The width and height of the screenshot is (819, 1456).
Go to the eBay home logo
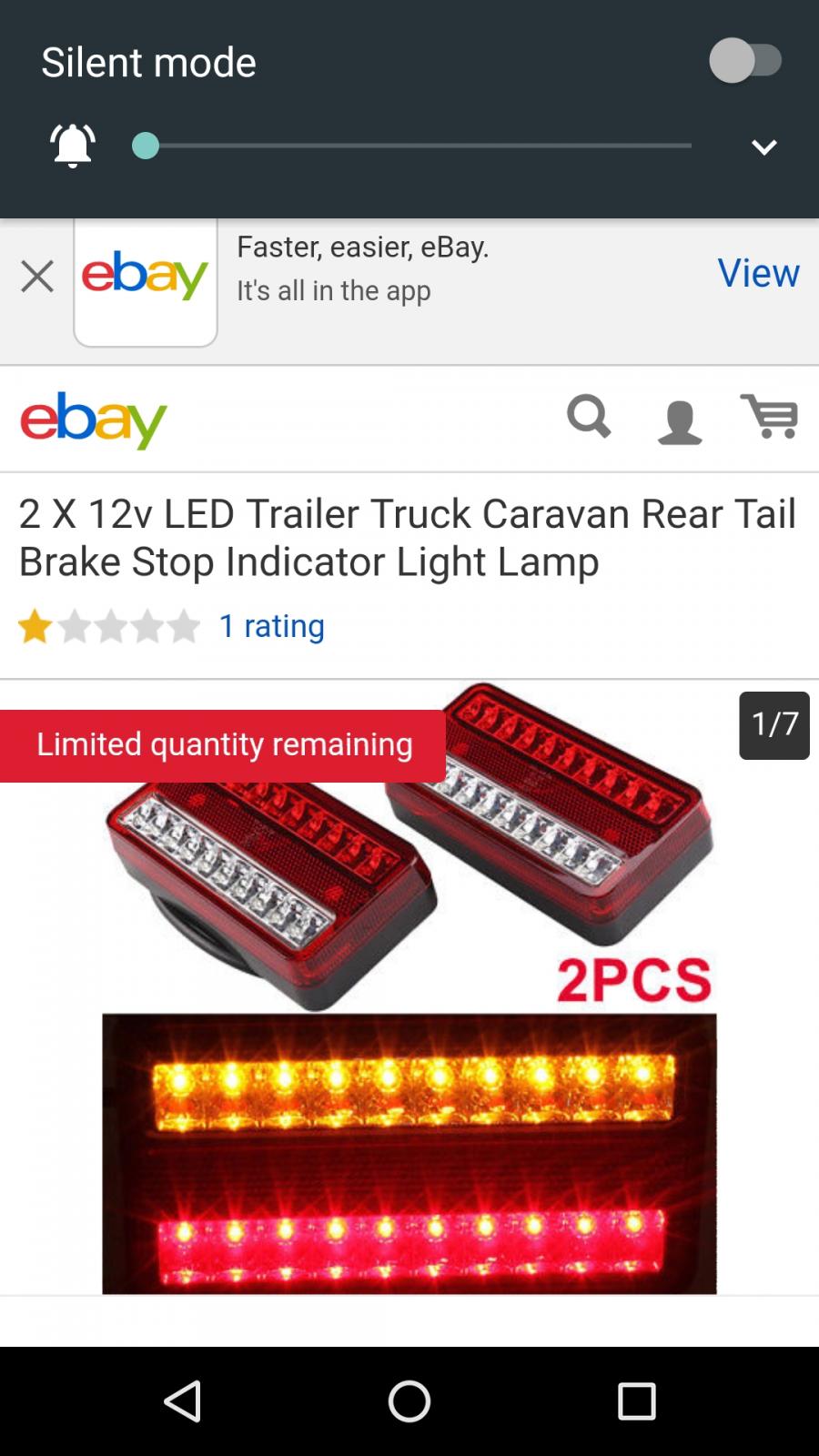[94, 420]
